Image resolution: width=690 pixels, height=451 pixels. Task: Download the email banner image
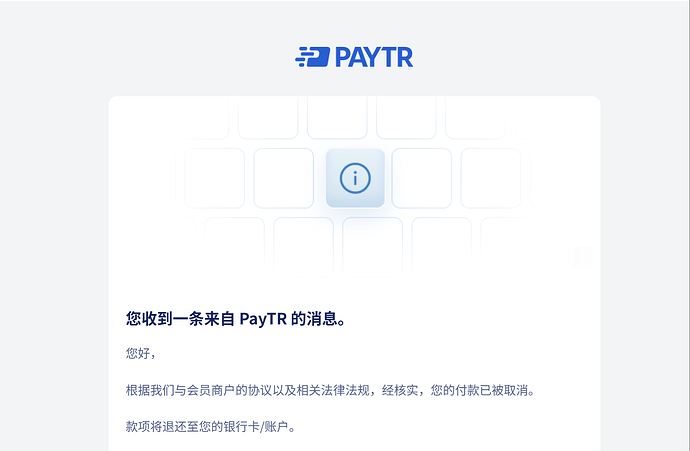[583, 257]
